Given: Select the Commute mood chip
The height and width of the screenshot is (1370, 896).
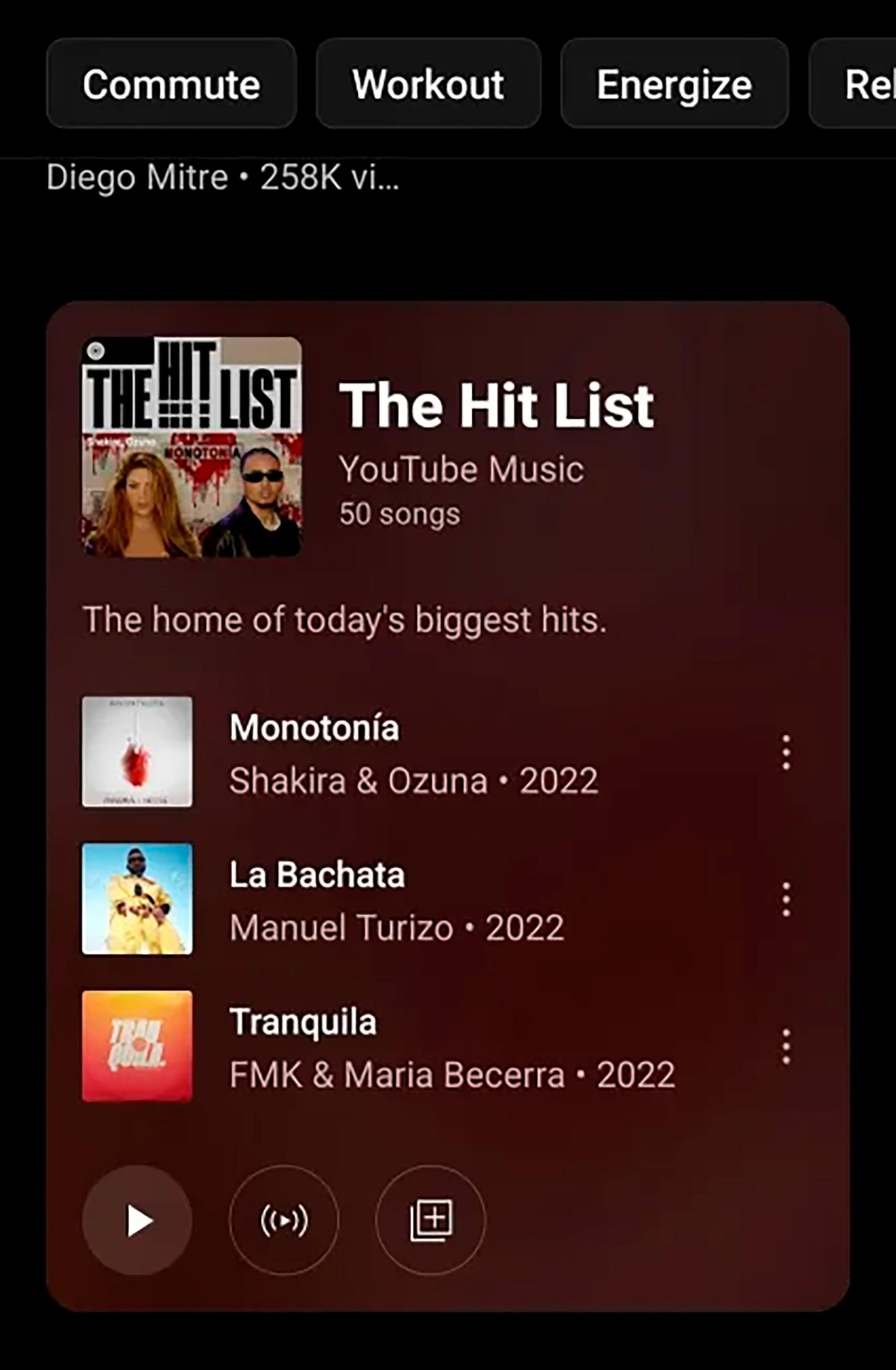Looking at the screenshot, I should point(171,84).
